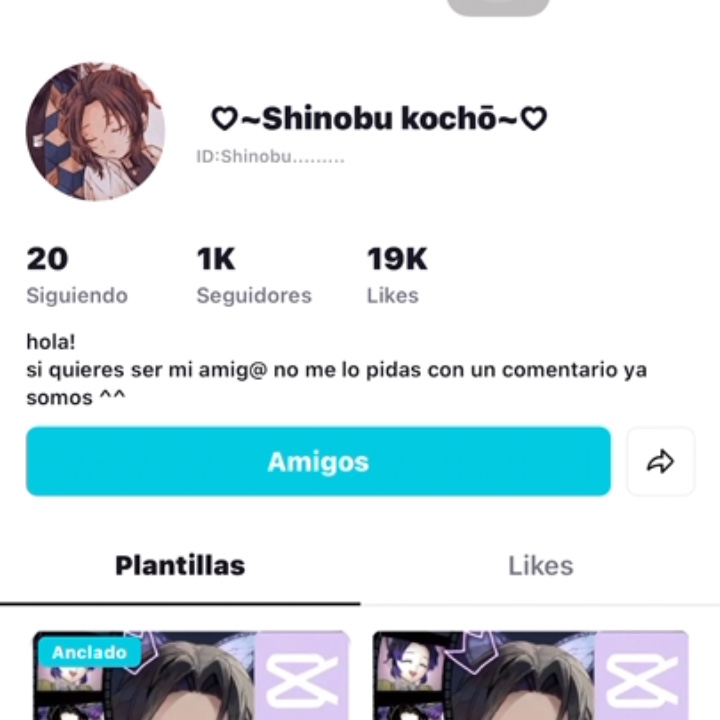Switch to the Likes tab

(540, 566)
